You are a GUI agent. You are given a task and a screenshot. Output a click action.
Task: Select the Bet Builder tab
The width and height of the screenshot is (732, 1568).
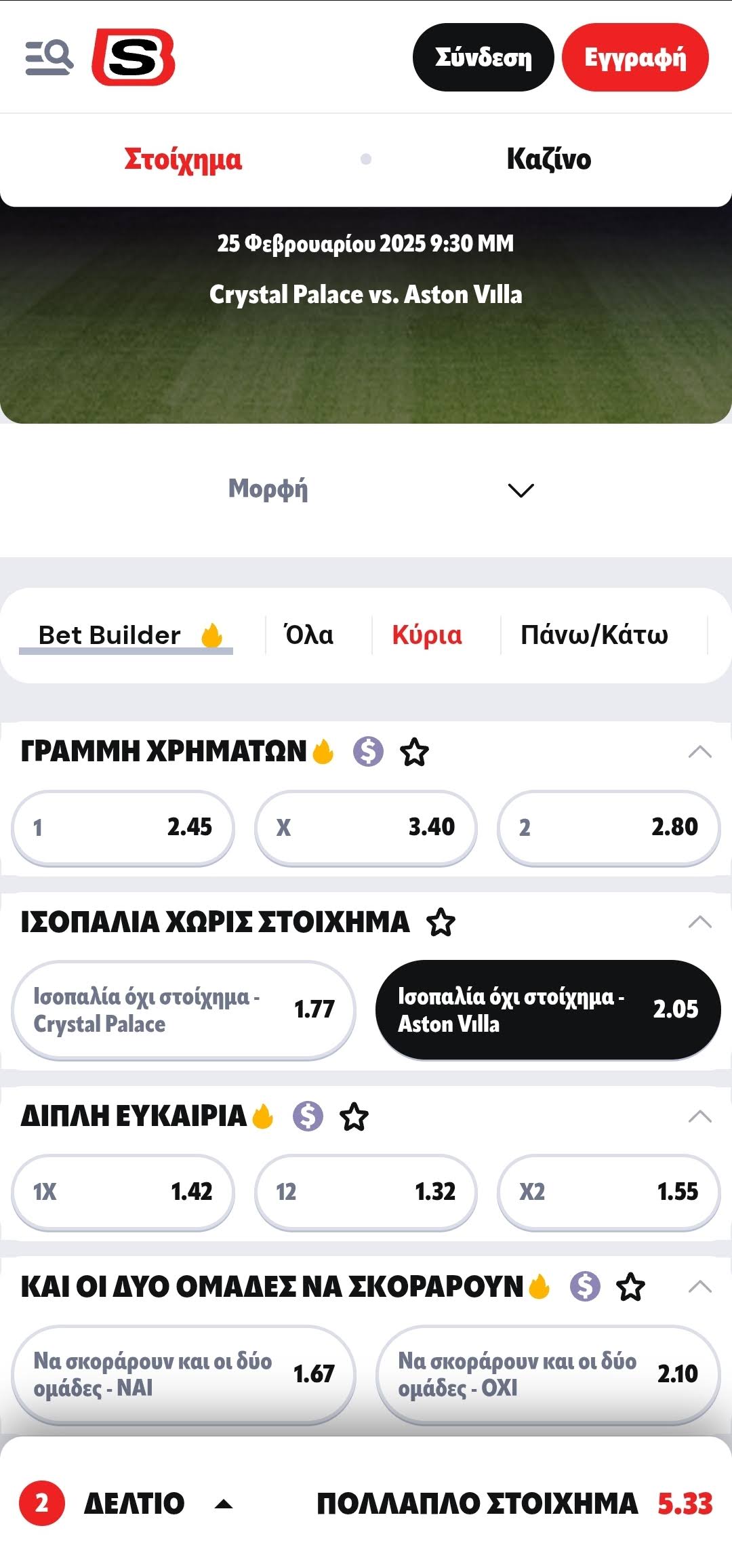click(x=126, y=635)
